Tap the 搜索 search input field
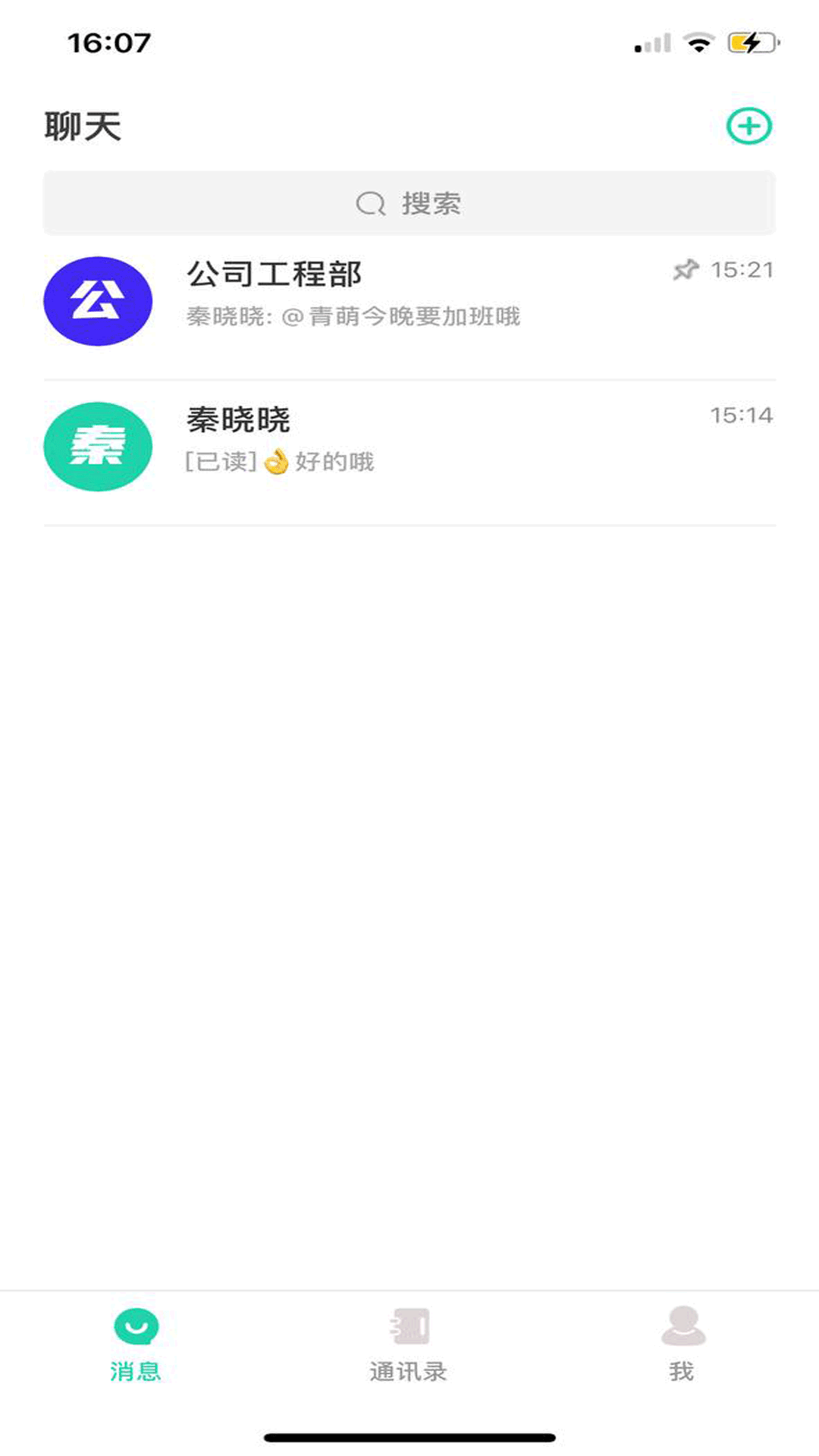 pyautogui.click(x=431, y=203)
